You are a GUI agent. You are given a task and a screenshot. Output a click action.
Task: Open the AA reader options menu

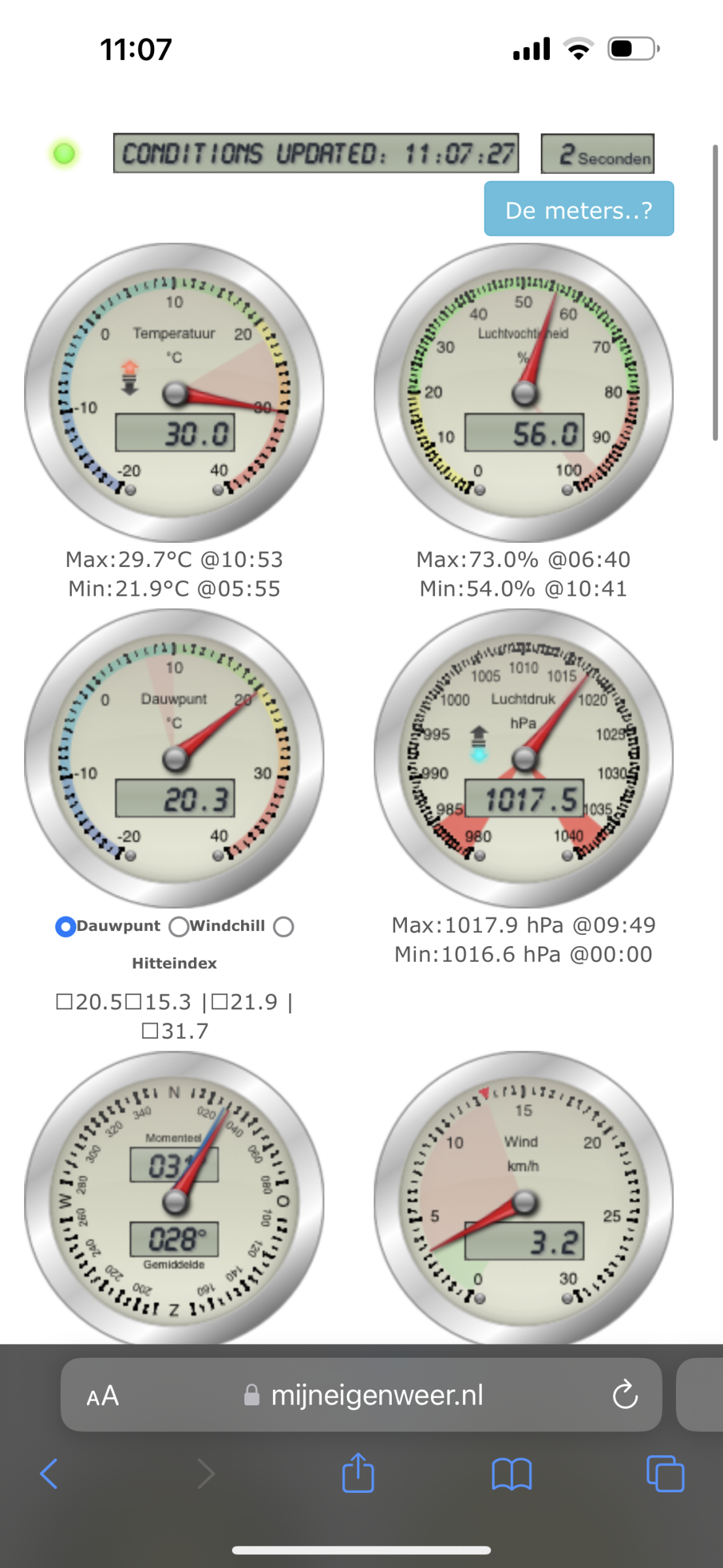point(103,1396)
